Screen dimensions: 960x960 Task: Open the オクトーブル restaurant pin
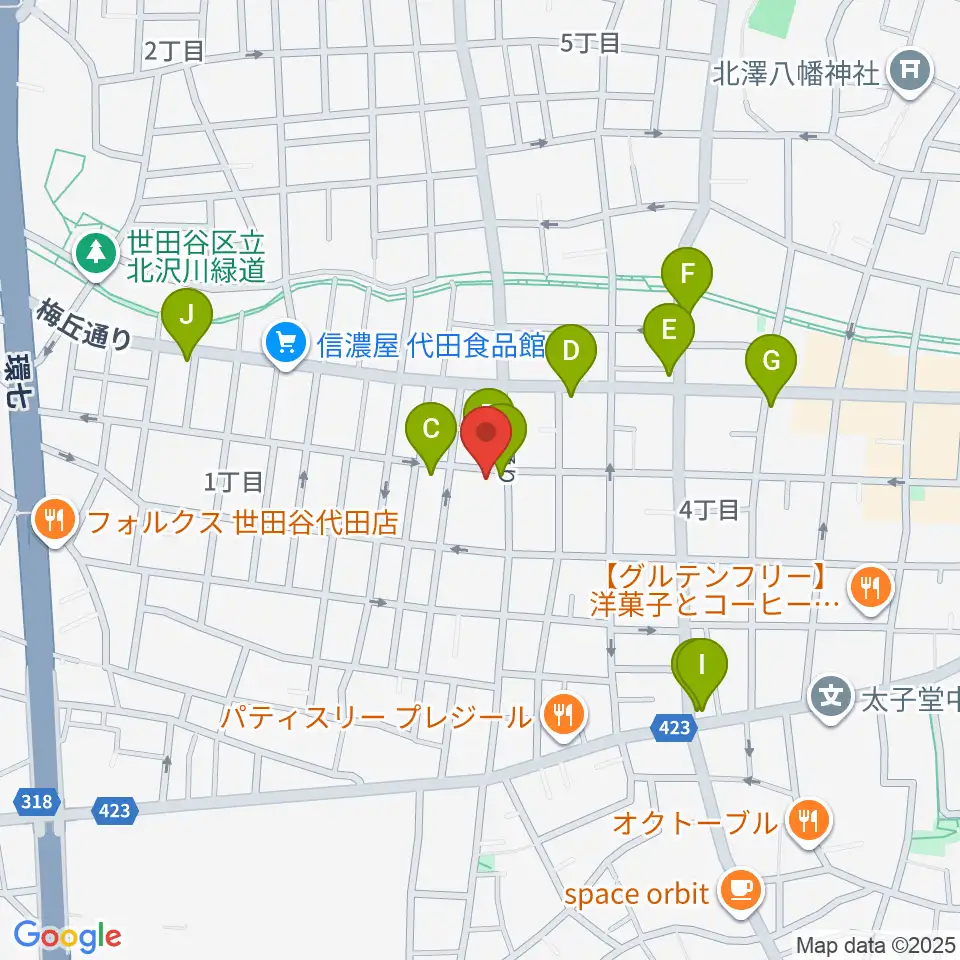pos(806,822)
